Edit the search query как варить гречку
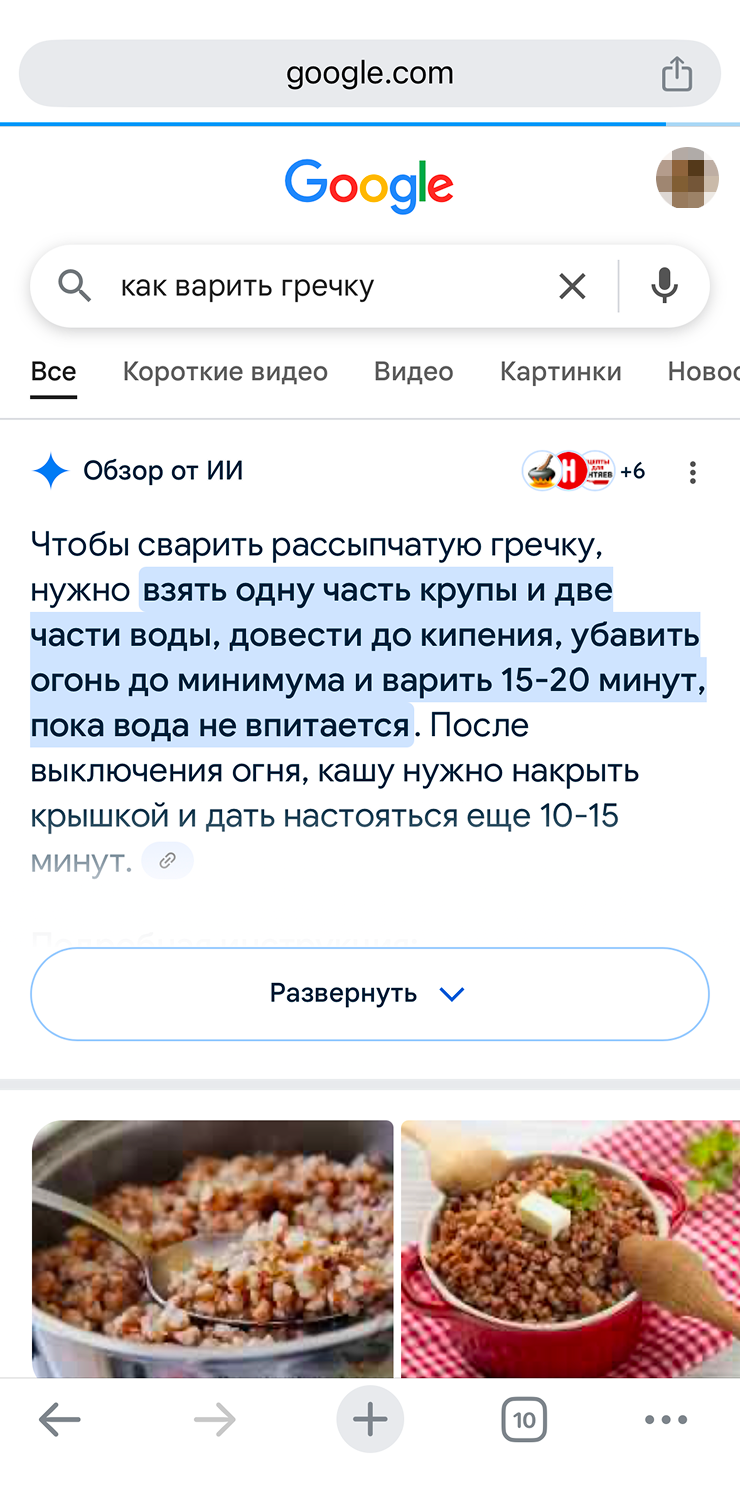Viewport: 740px width, 1485px height. (x=300, y=287)
